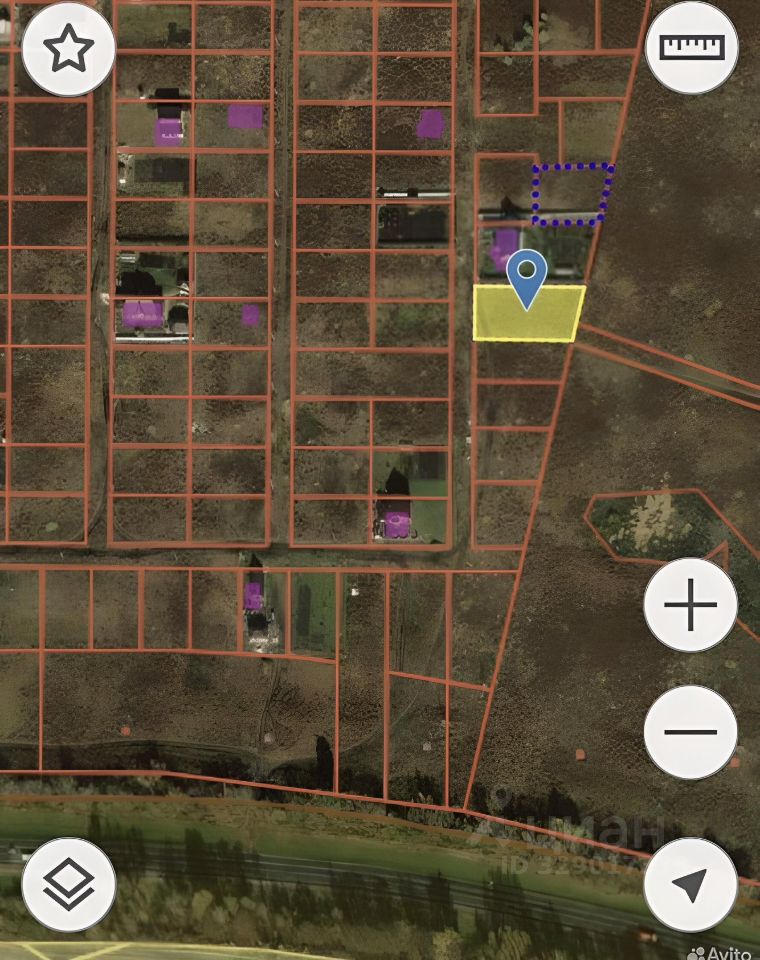760x960 pixels.
Task: Center map on my location arrow
Action: pyautogui.click(x=691, y=884)
